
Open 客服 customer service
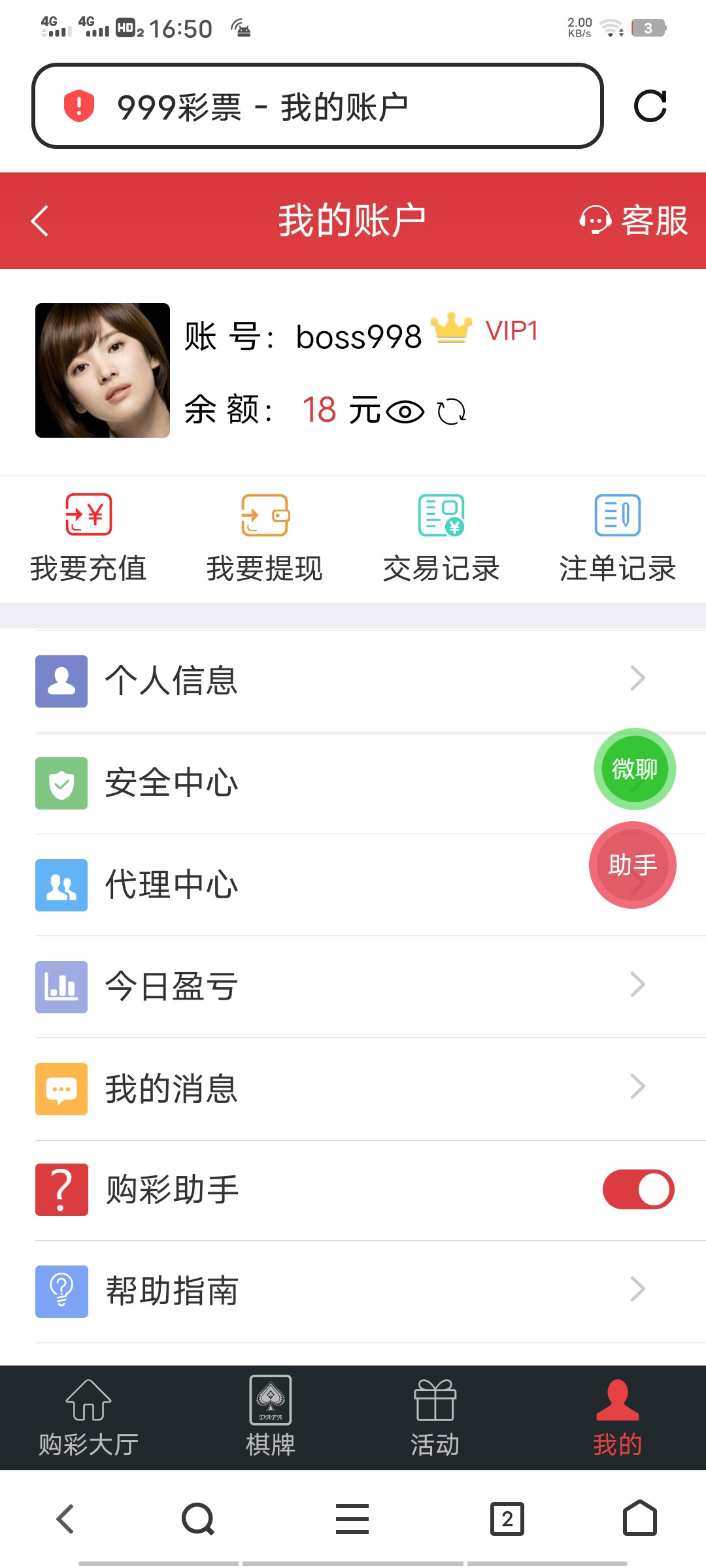(633, 221)
